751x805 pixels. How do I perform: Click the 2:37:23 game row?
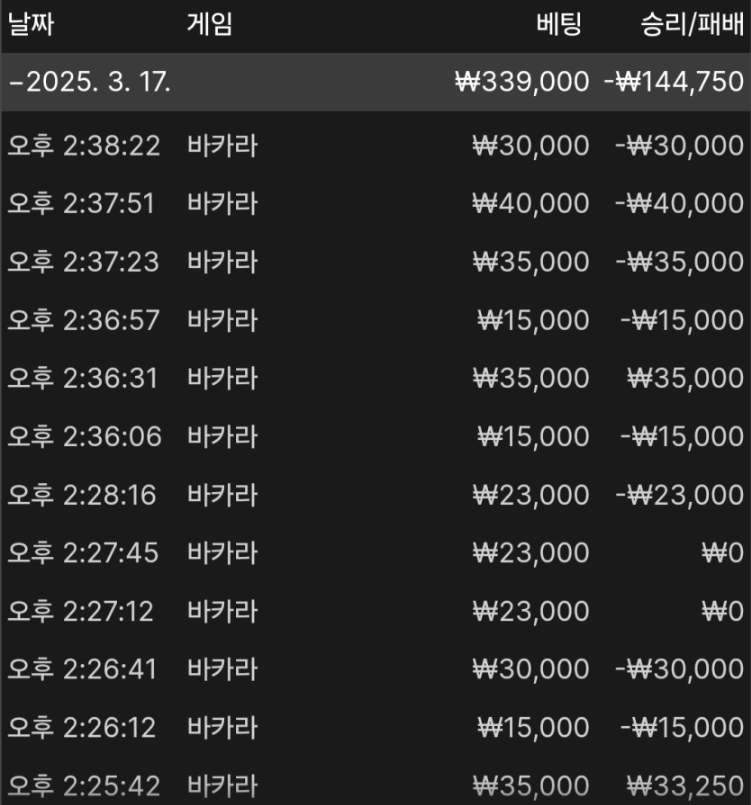click(x=375, y=260)
